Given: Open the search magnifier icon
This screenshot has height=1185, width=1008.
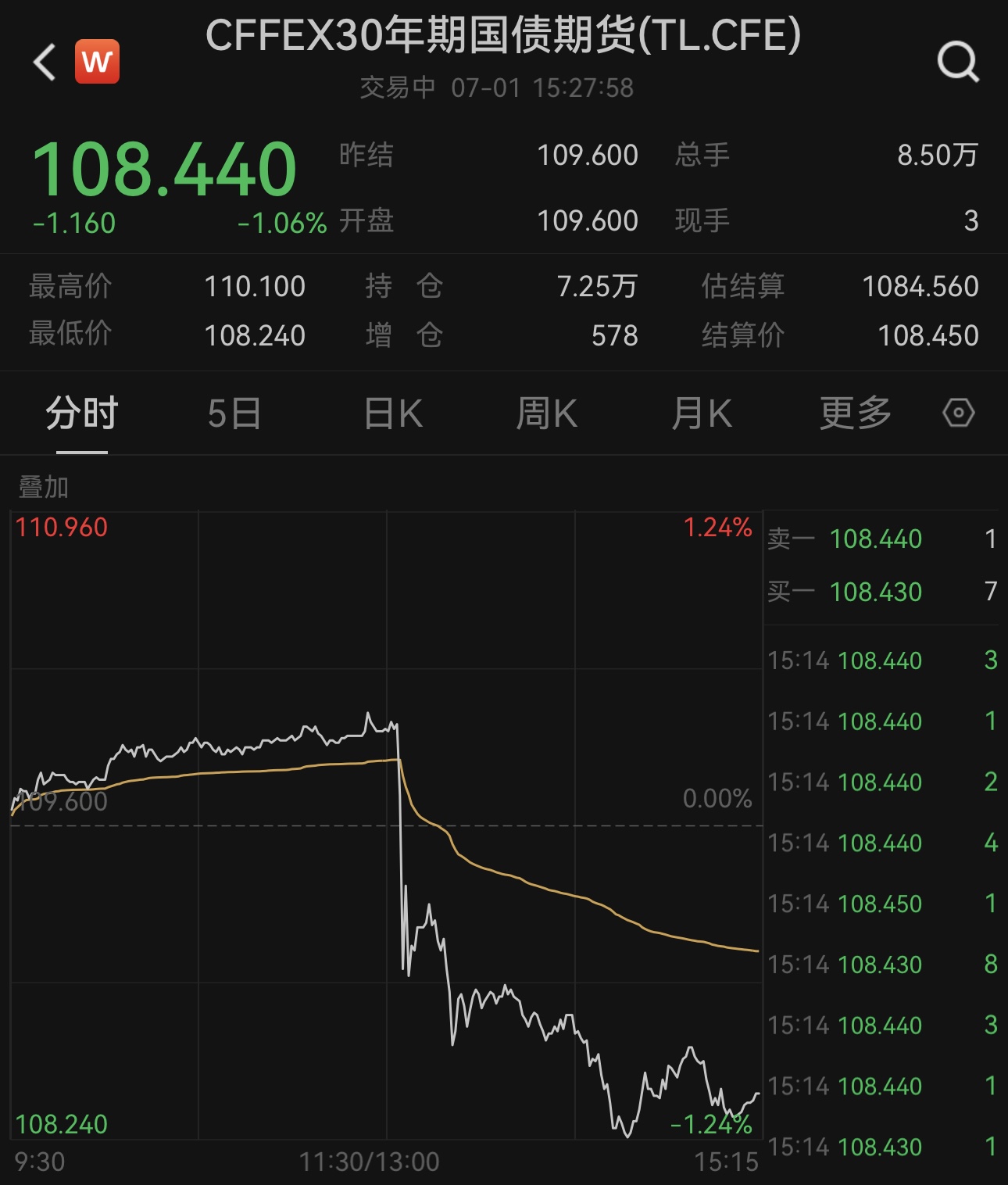Looking at the screenshot, I should pyautogui.click(x=957, y=61).
